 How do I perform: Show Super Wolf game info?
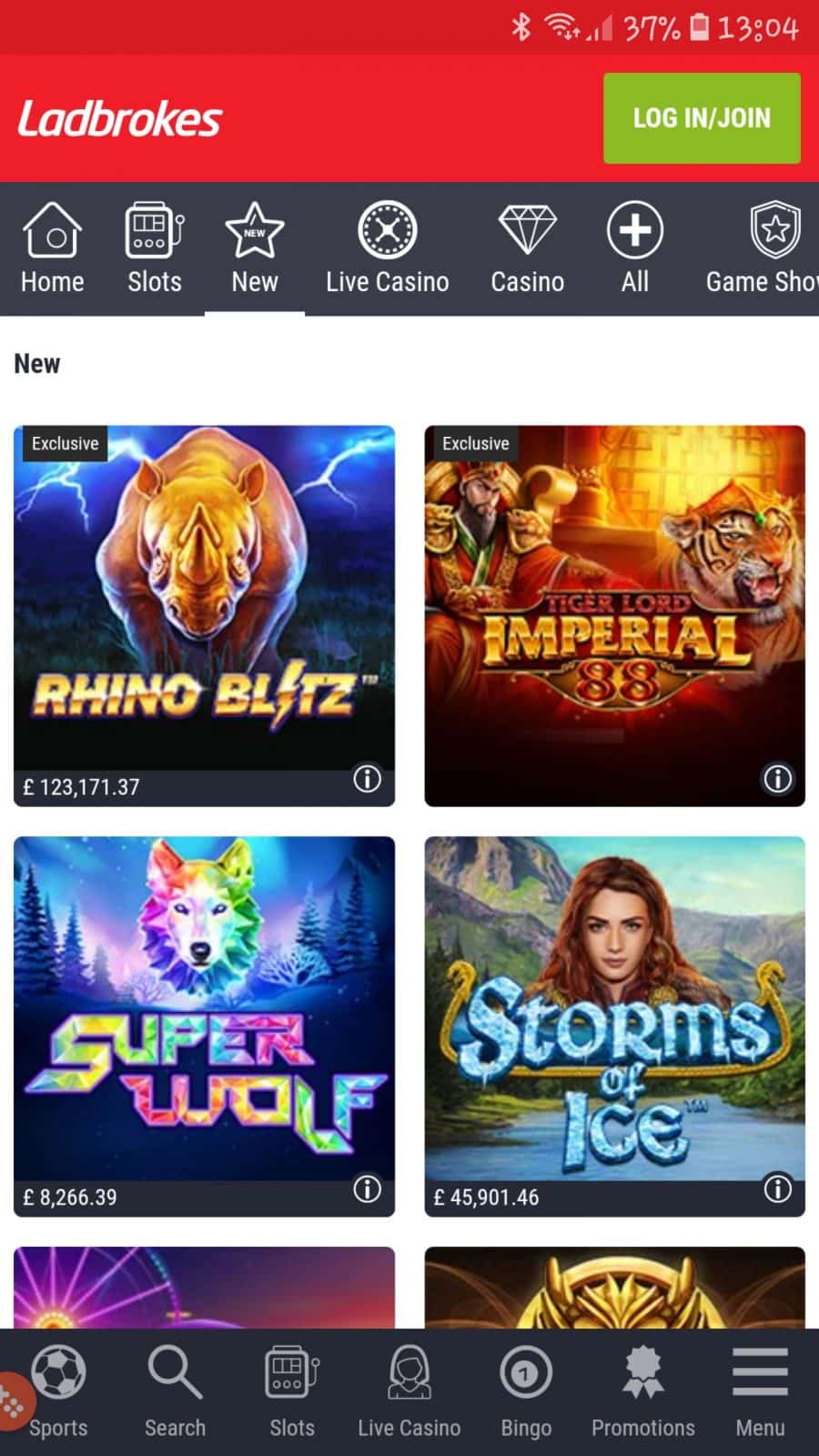(367, 1189)
